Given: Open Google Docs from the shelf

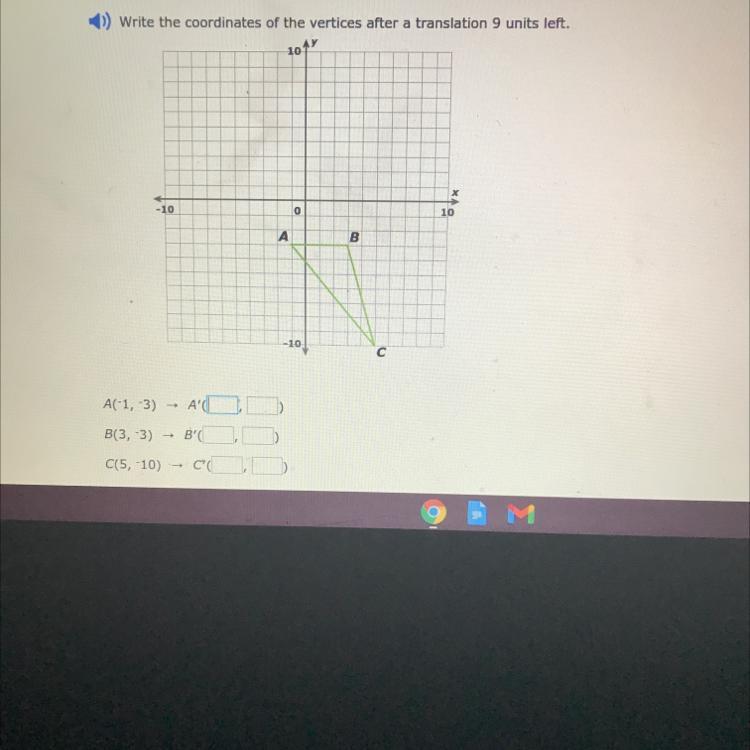Looking at the screenshot, I should click(x=478, y=514).
